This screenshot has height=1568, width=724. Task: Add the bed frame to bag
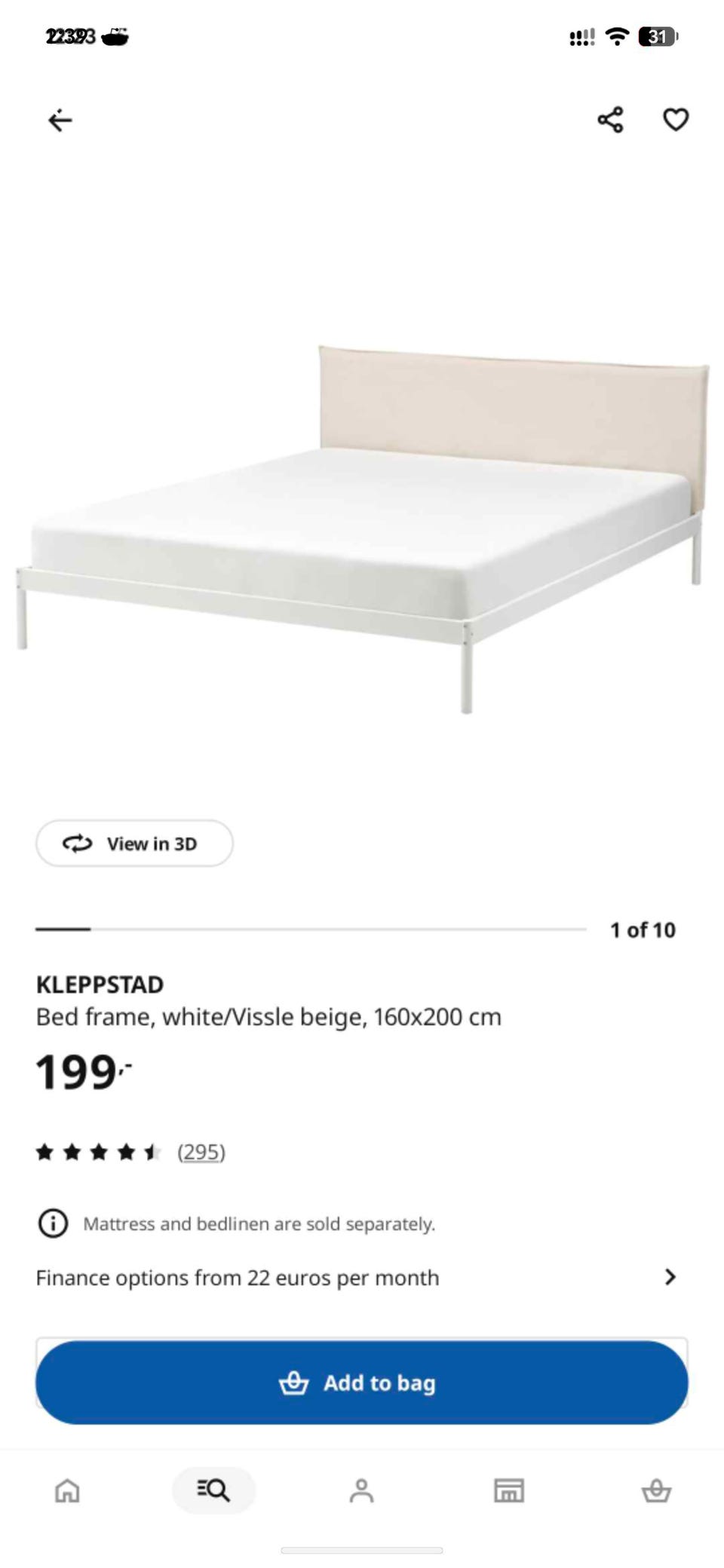point(361,1383)
